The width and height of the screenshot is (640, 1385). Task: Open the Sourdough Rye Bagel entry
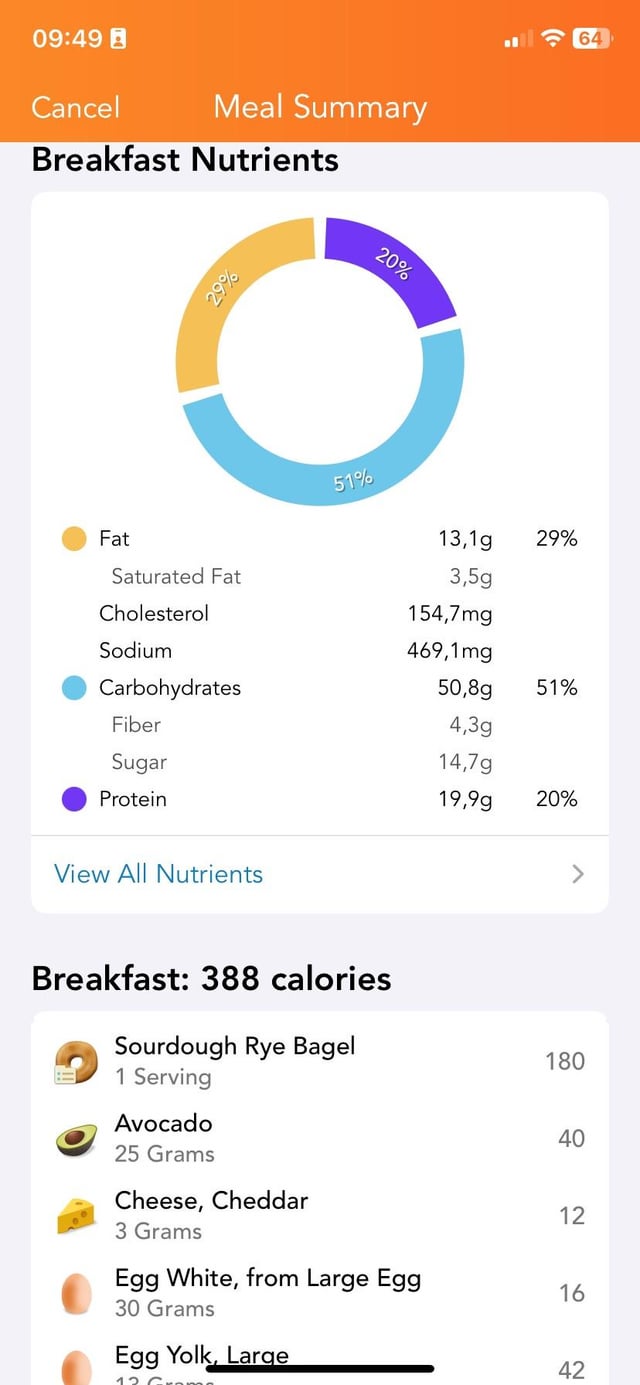coord(320,1061)
